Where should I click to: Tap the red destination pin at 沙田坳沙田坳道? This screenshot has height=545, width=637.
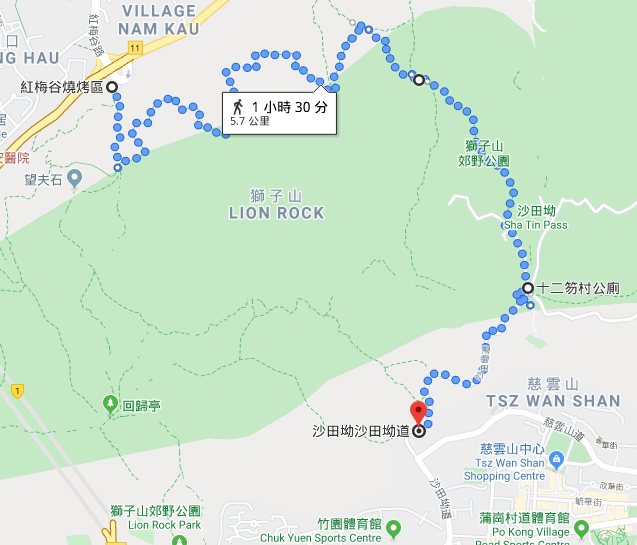click(x=418, y=412)
